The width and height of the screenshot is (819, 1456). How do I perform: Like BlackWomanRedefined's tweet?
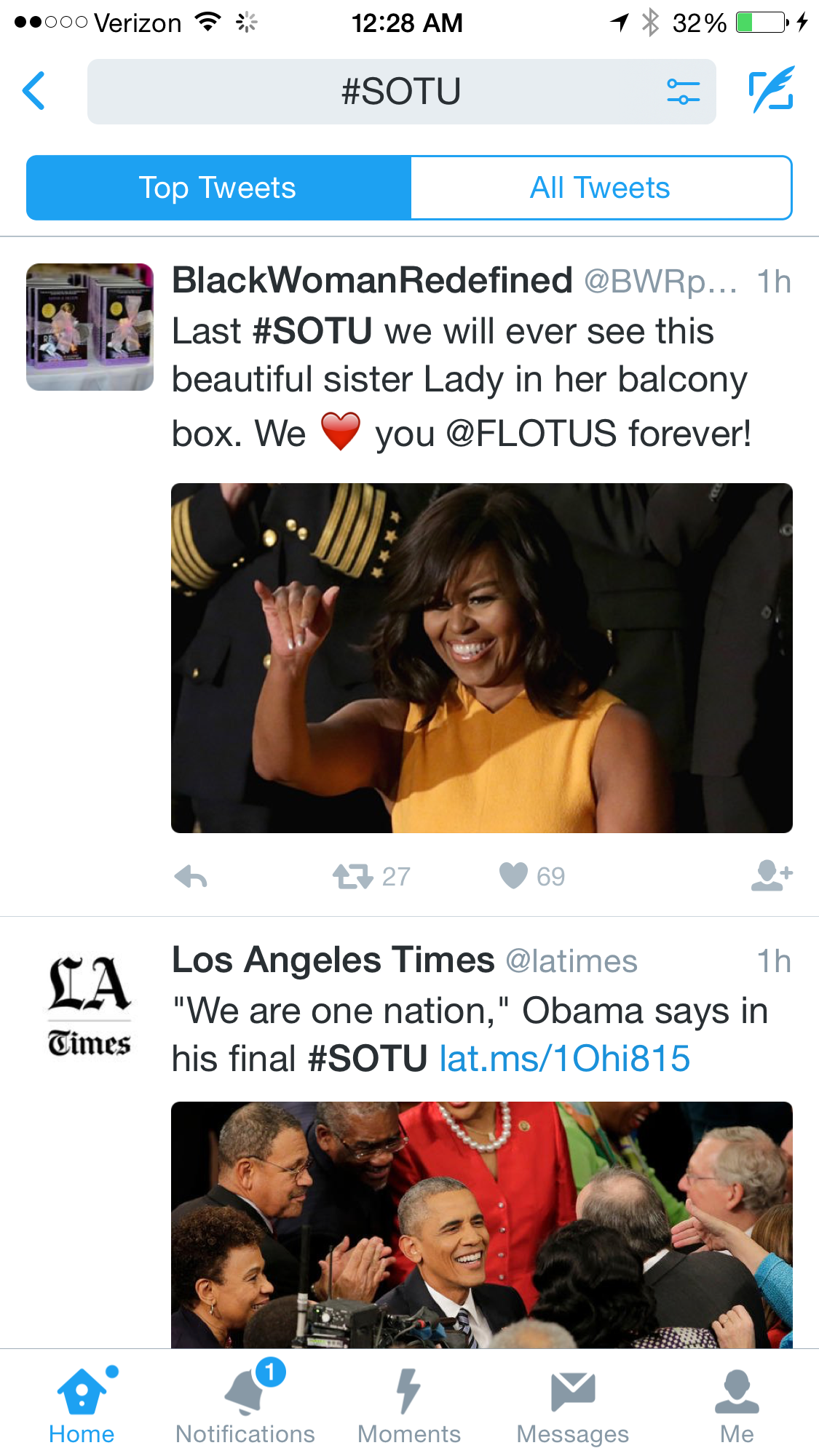point(514,876)
